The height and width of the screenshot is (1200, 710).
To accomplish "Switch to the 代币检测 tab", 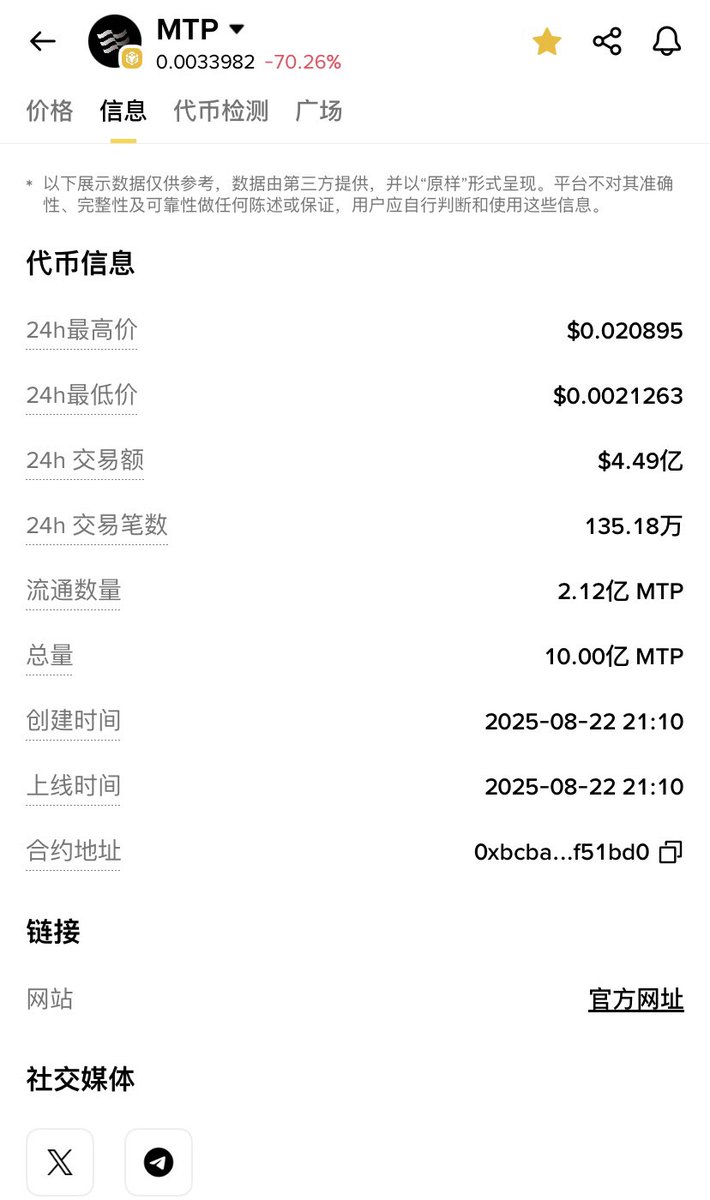I will coord(221,111).
